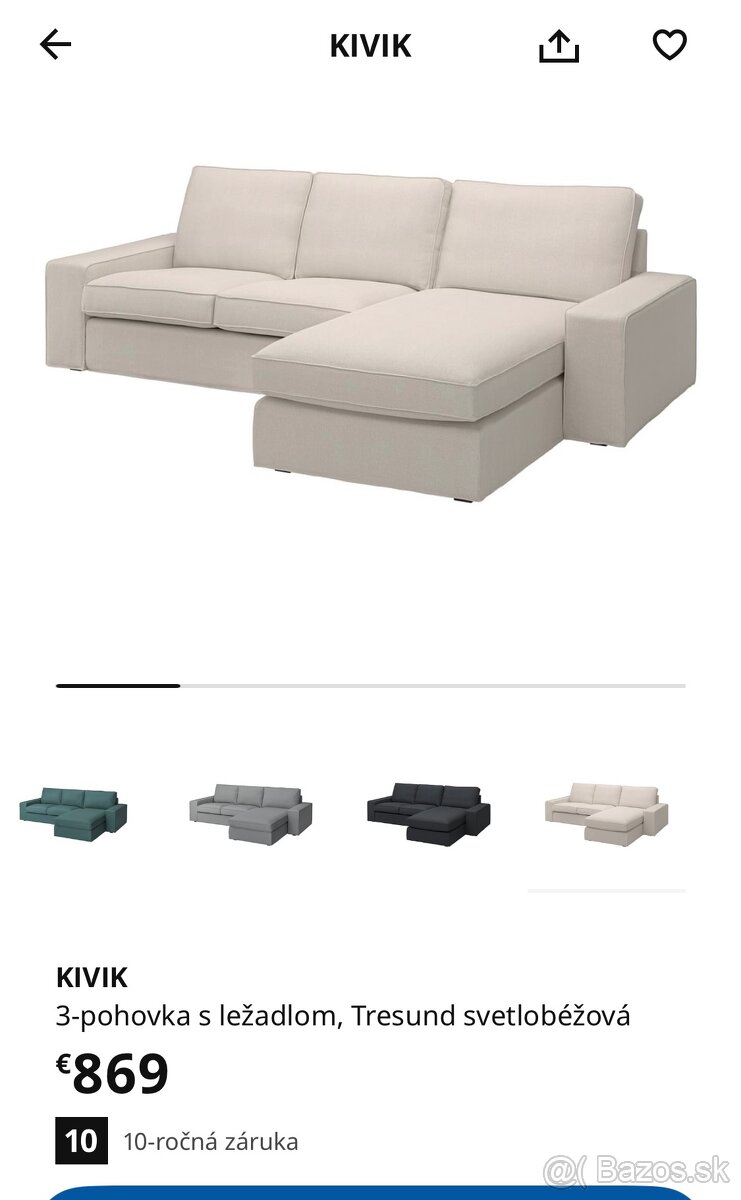Screen dimensions: 741x1200
Task: Click the image carousel progress bar
Action: pos(118,686)
